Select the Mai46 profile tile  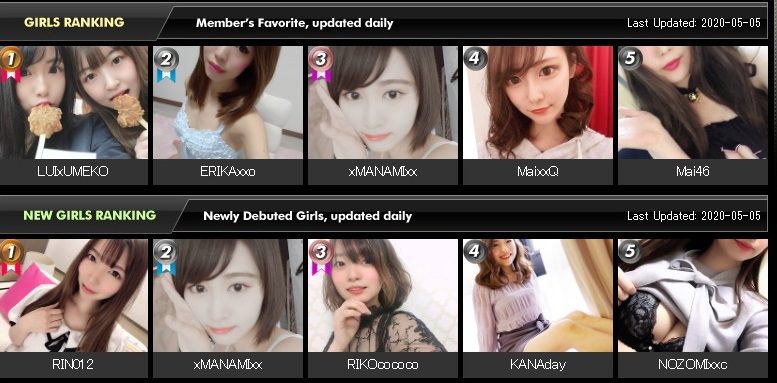693,115
